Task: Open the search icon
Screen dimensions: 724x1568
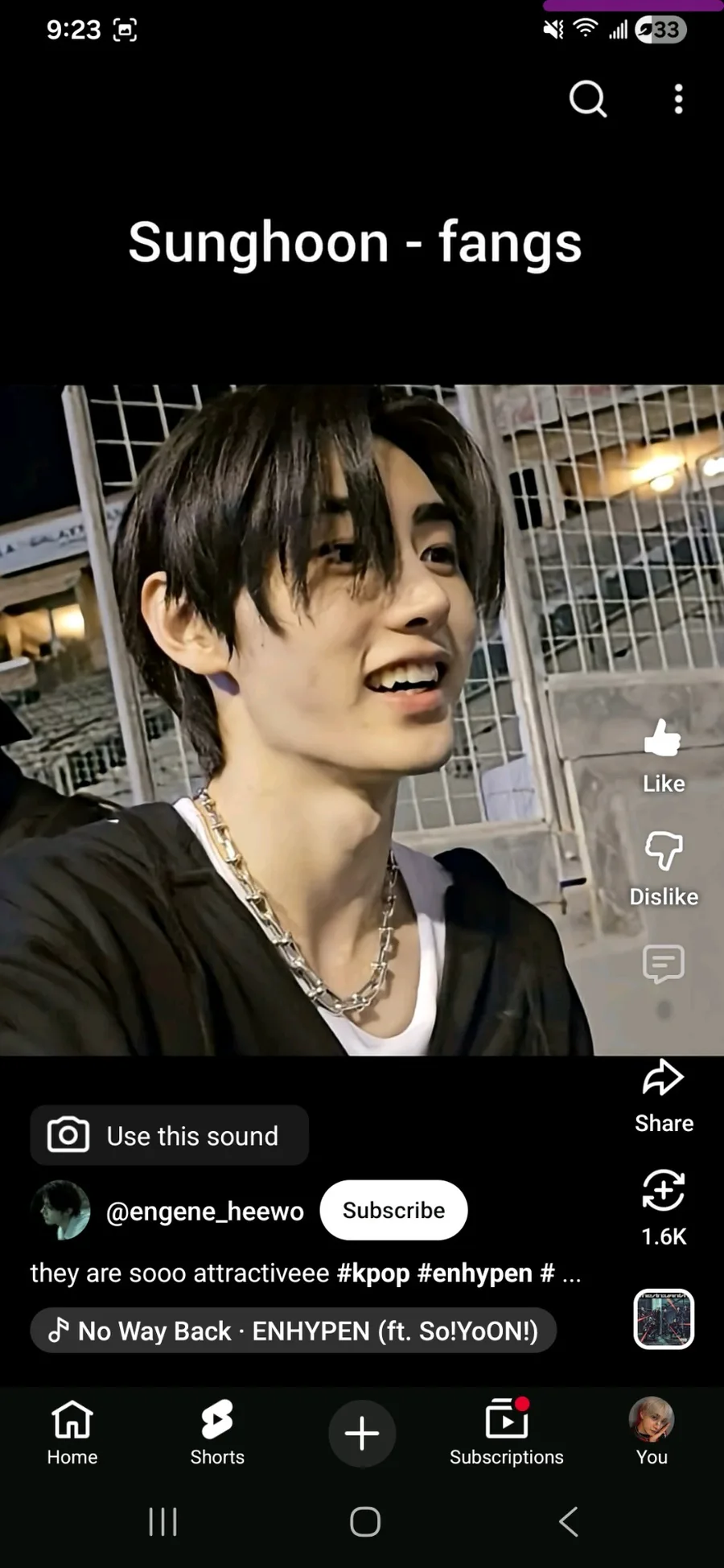Action: [x=587, y=99]
